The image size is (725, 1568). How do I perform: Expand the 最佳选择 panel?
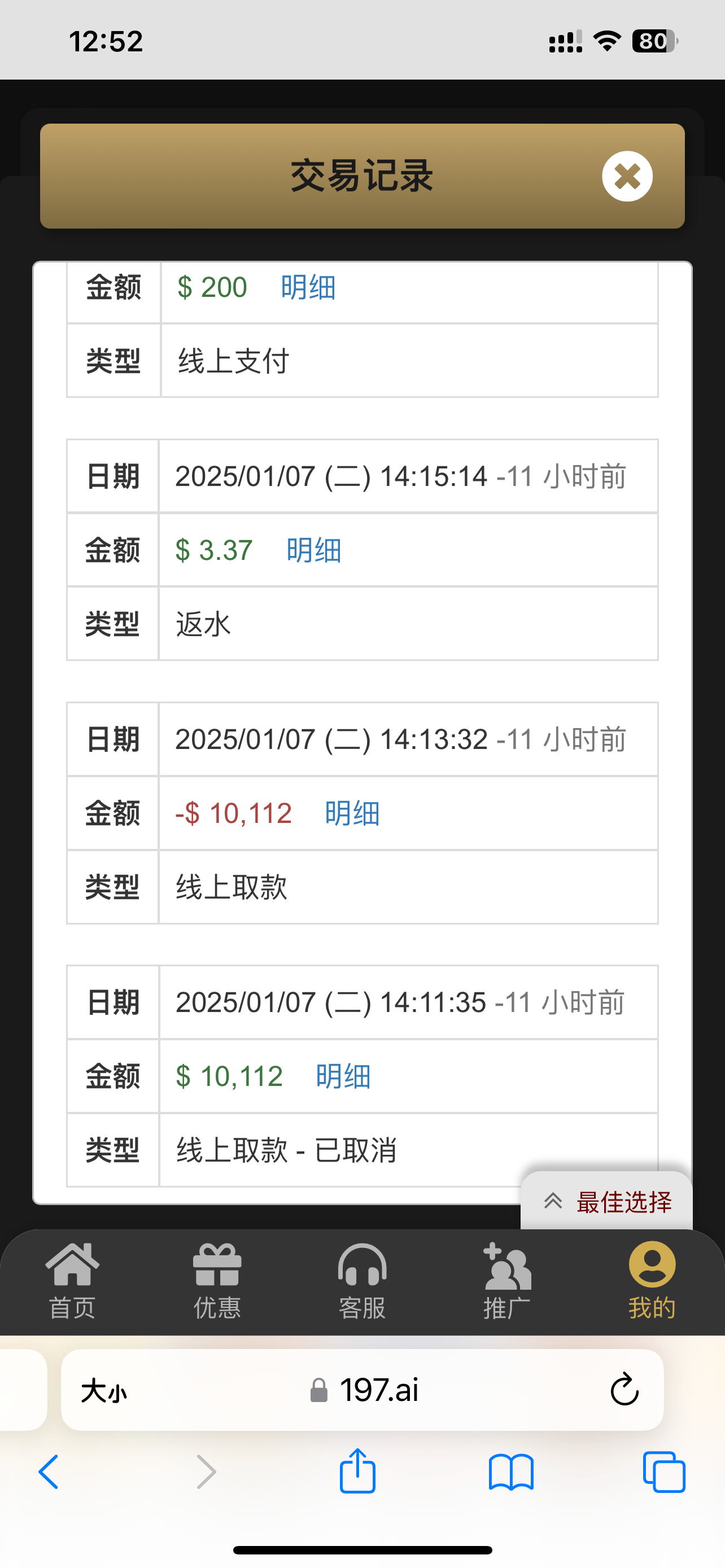607,1202
